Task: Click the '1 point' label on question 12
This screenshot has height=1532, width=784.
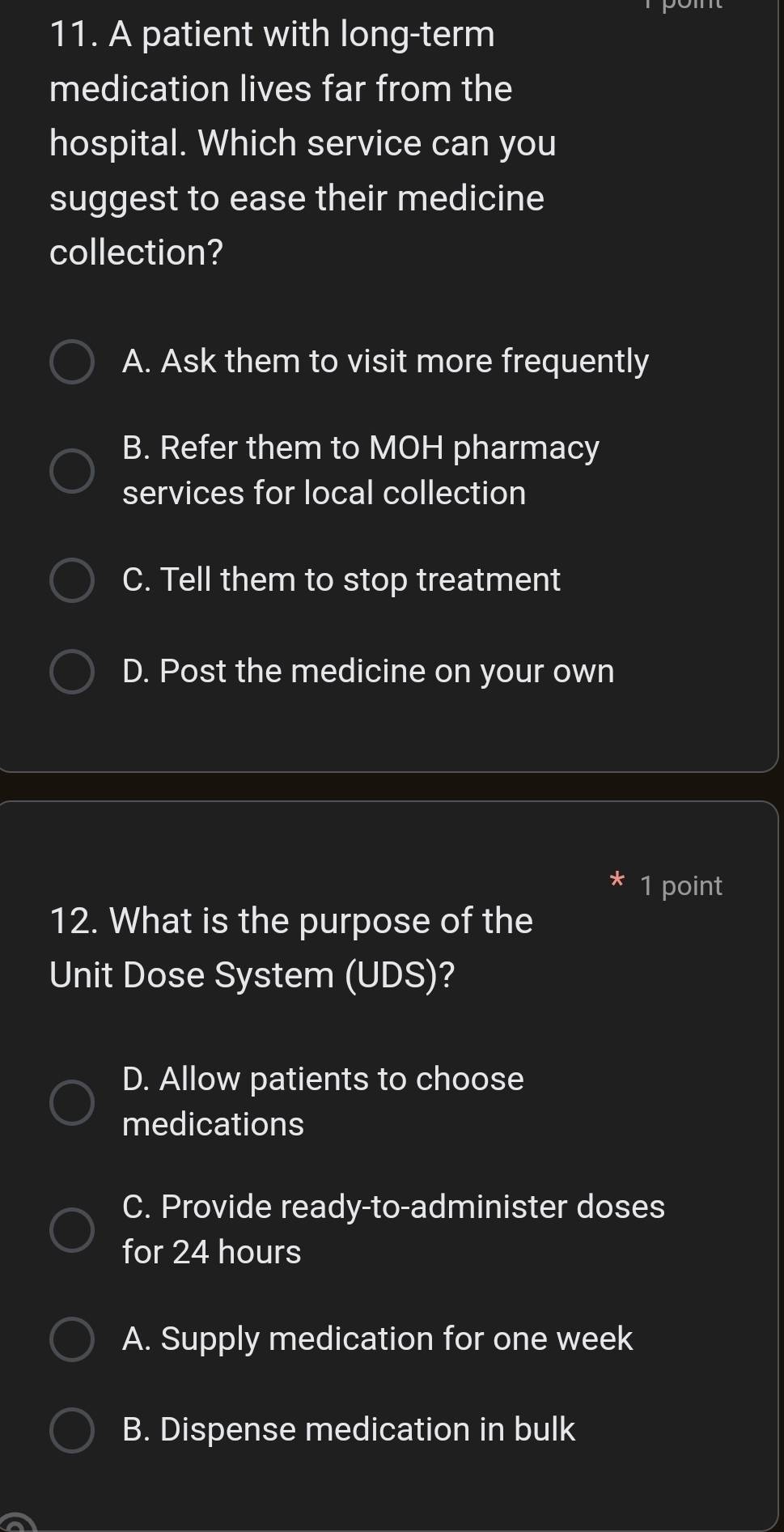Action: pos(680,885)
